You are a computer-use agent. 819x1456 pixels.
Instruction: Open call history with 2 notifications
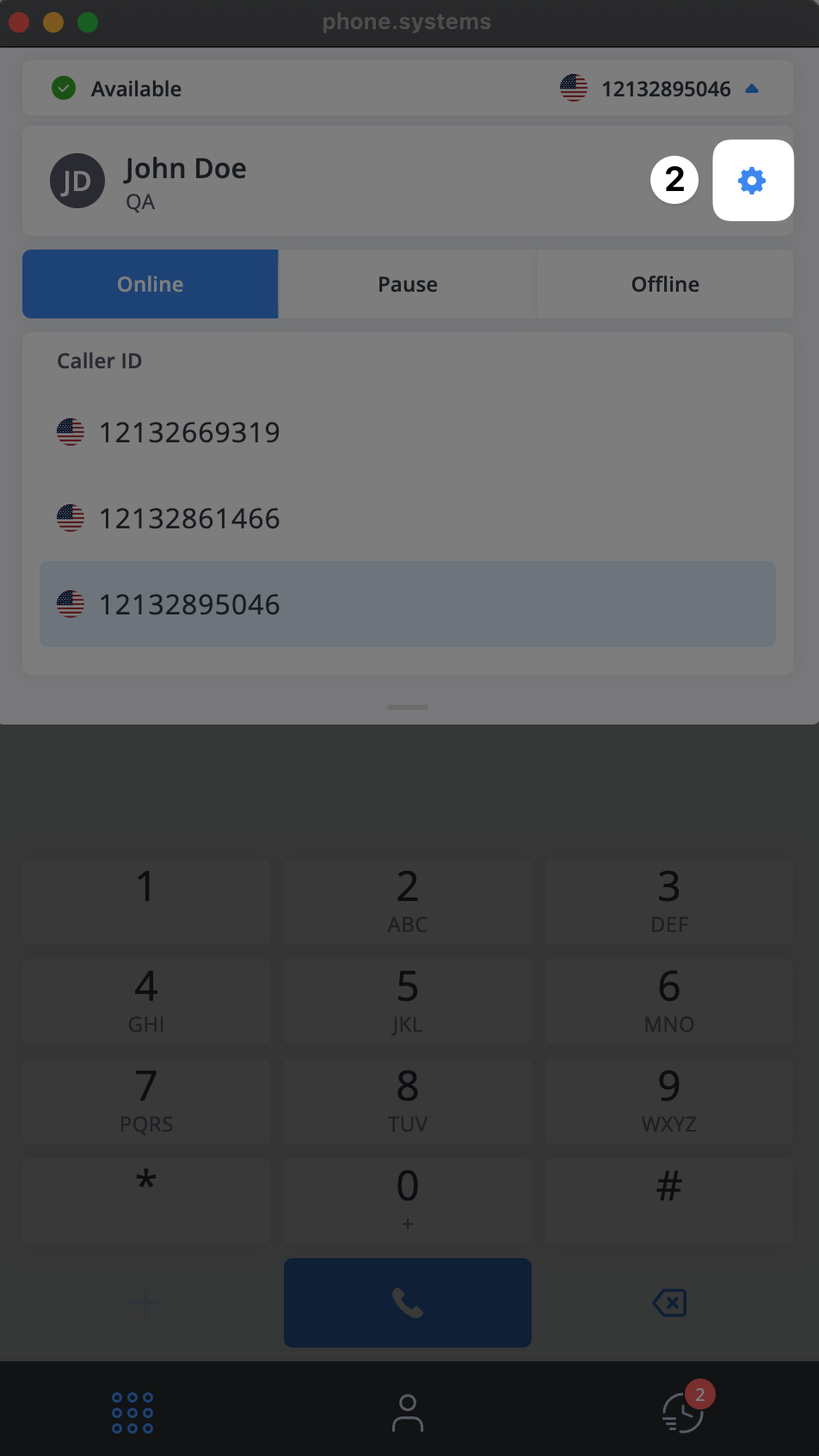click(x=685, y=1411)
